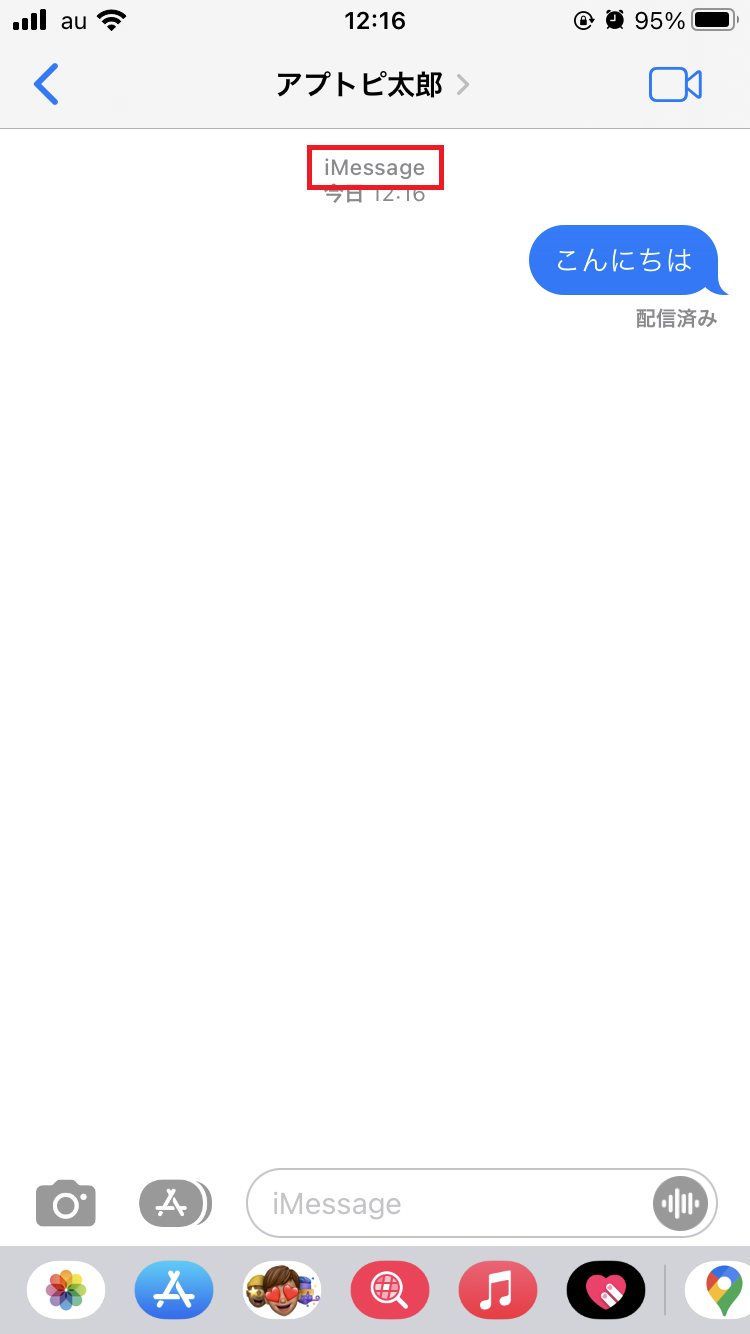
Task: Select the Memoji stickers icon
Action: click(x=282, y=1290)
